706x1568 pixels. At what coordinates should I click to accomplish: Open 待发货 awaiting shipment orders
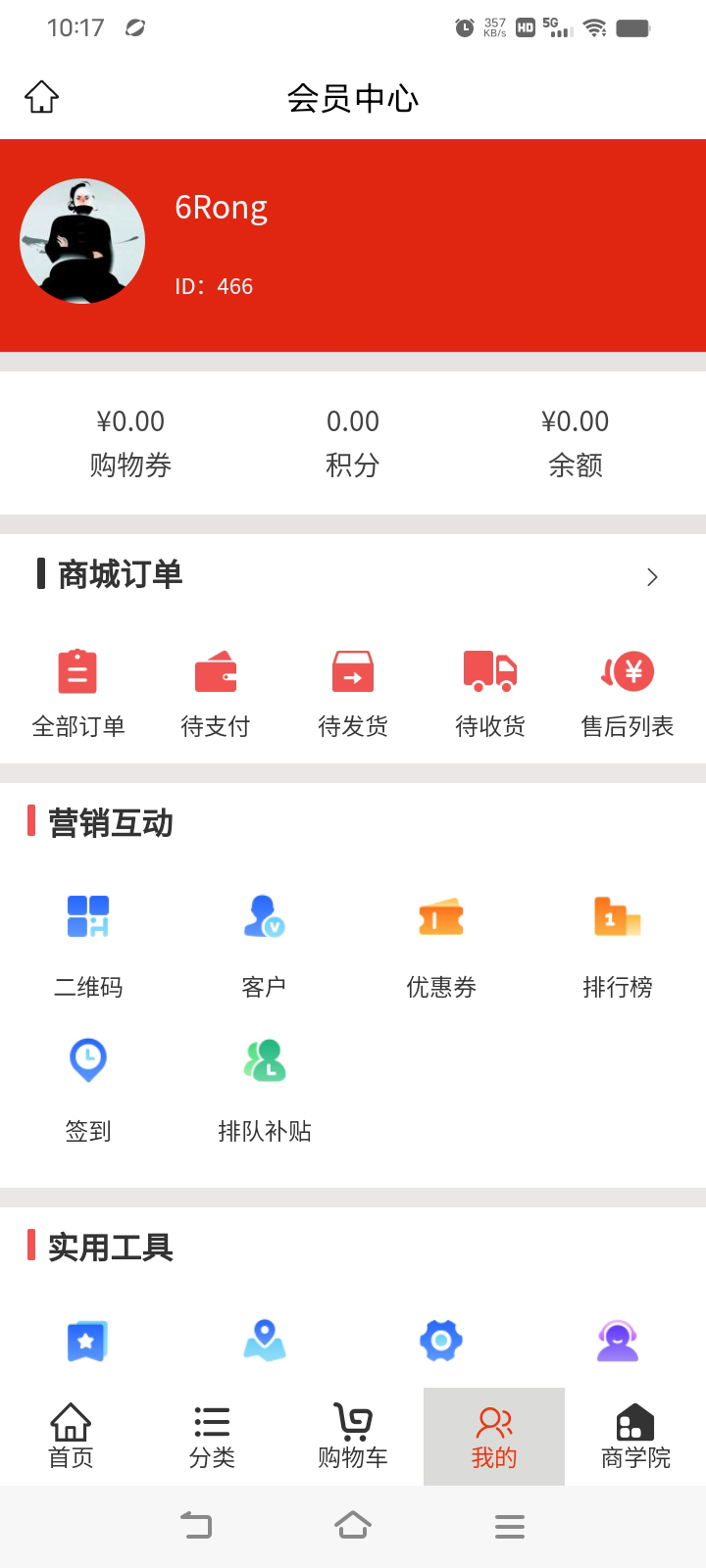pos(353,686)
